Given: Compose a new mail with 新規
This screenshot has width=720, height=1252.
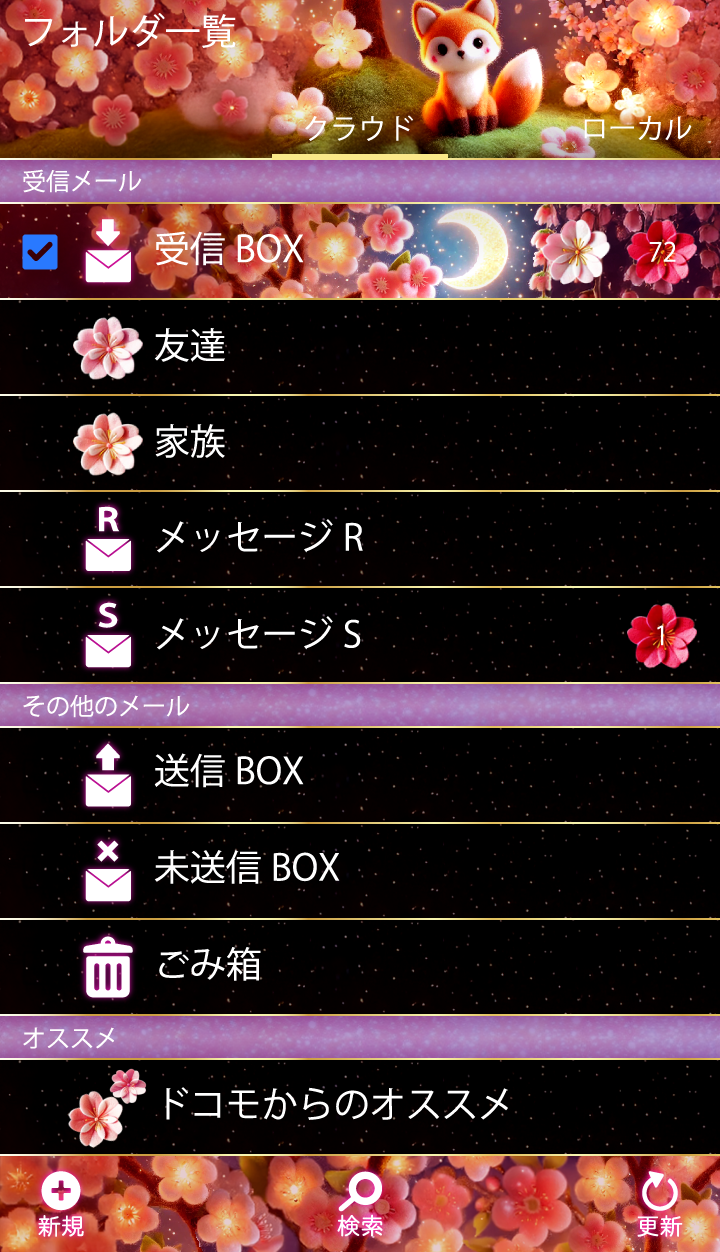Looking at the screenshot, I should (61, 1205).
